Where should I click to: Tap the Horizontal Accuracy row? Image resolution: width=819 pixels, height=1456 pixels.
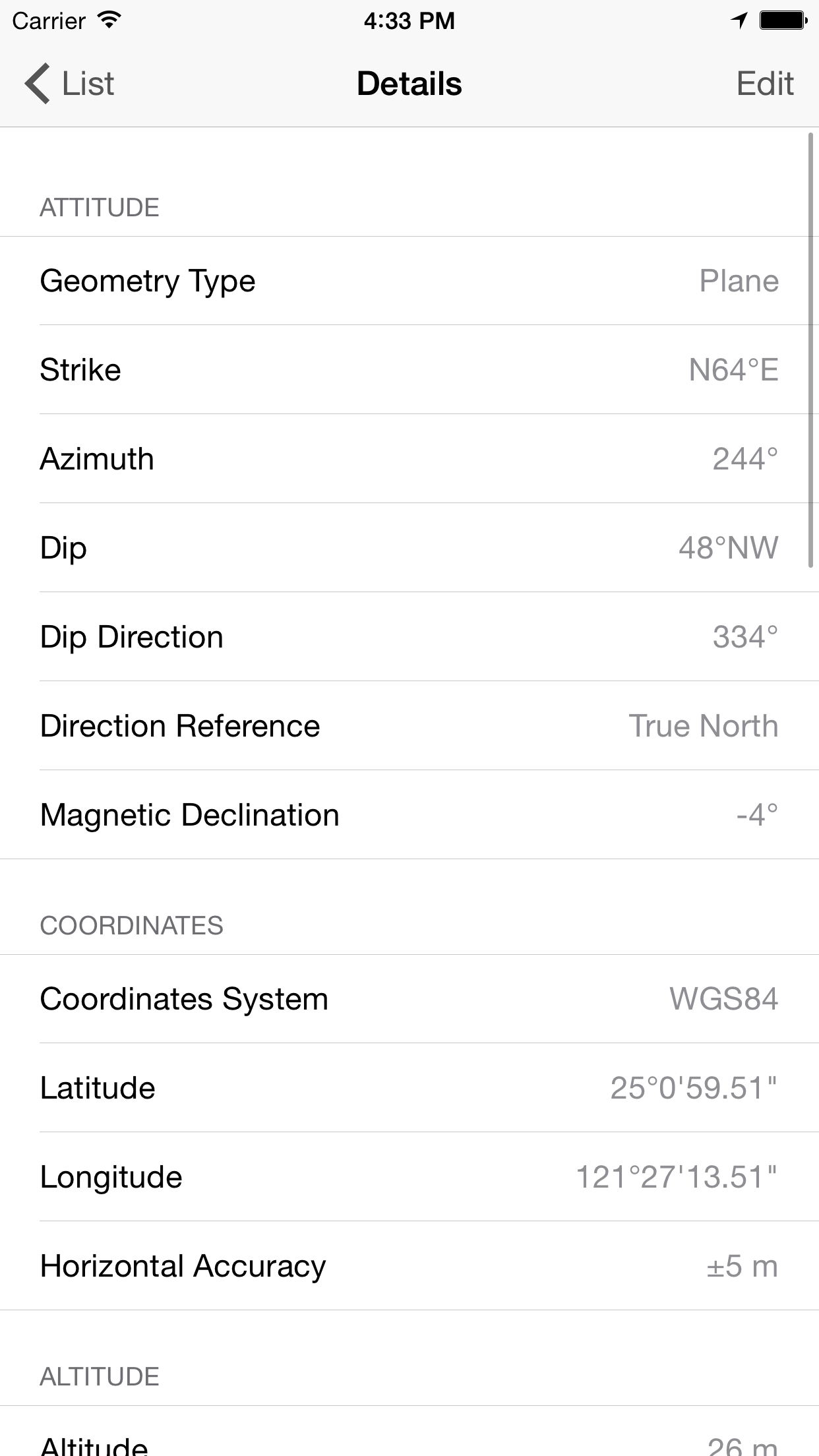coord(409,1265)
